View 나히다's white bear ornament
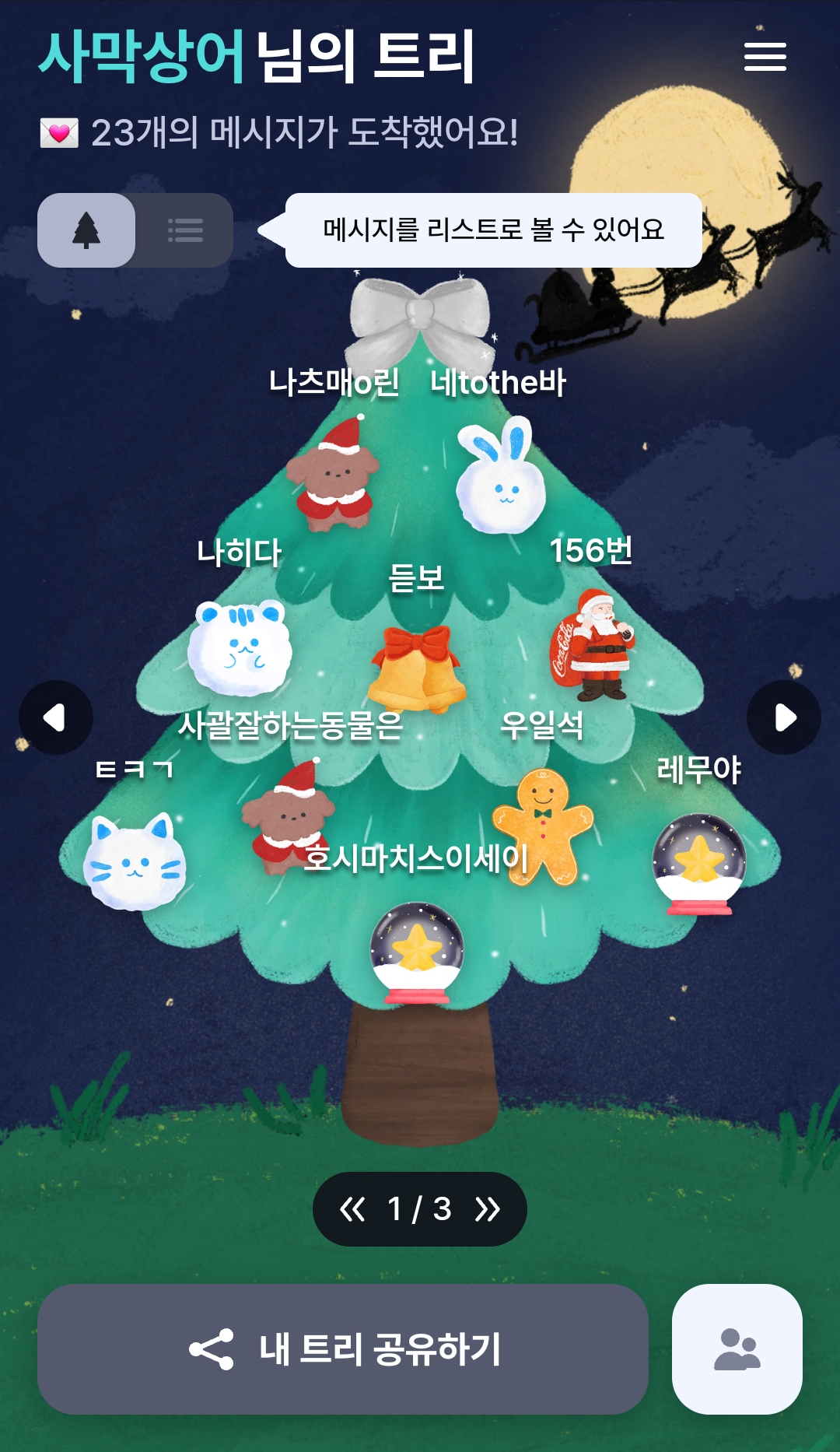Viewport: 840px width, 1452px height. click(240, 647)
